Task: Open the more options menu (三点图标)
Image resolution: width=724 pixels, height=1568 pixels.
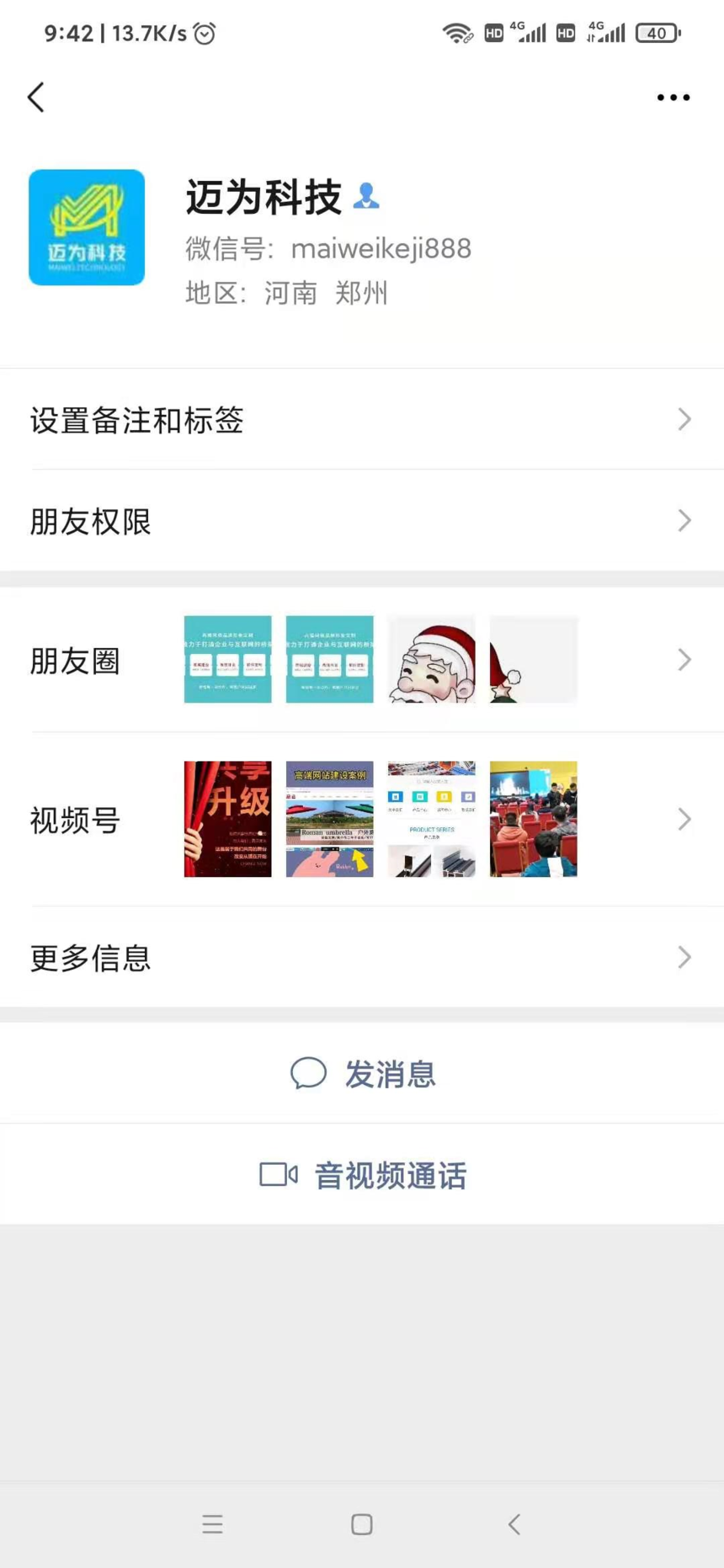Action: pyautogui.click(x=672, y=97)
